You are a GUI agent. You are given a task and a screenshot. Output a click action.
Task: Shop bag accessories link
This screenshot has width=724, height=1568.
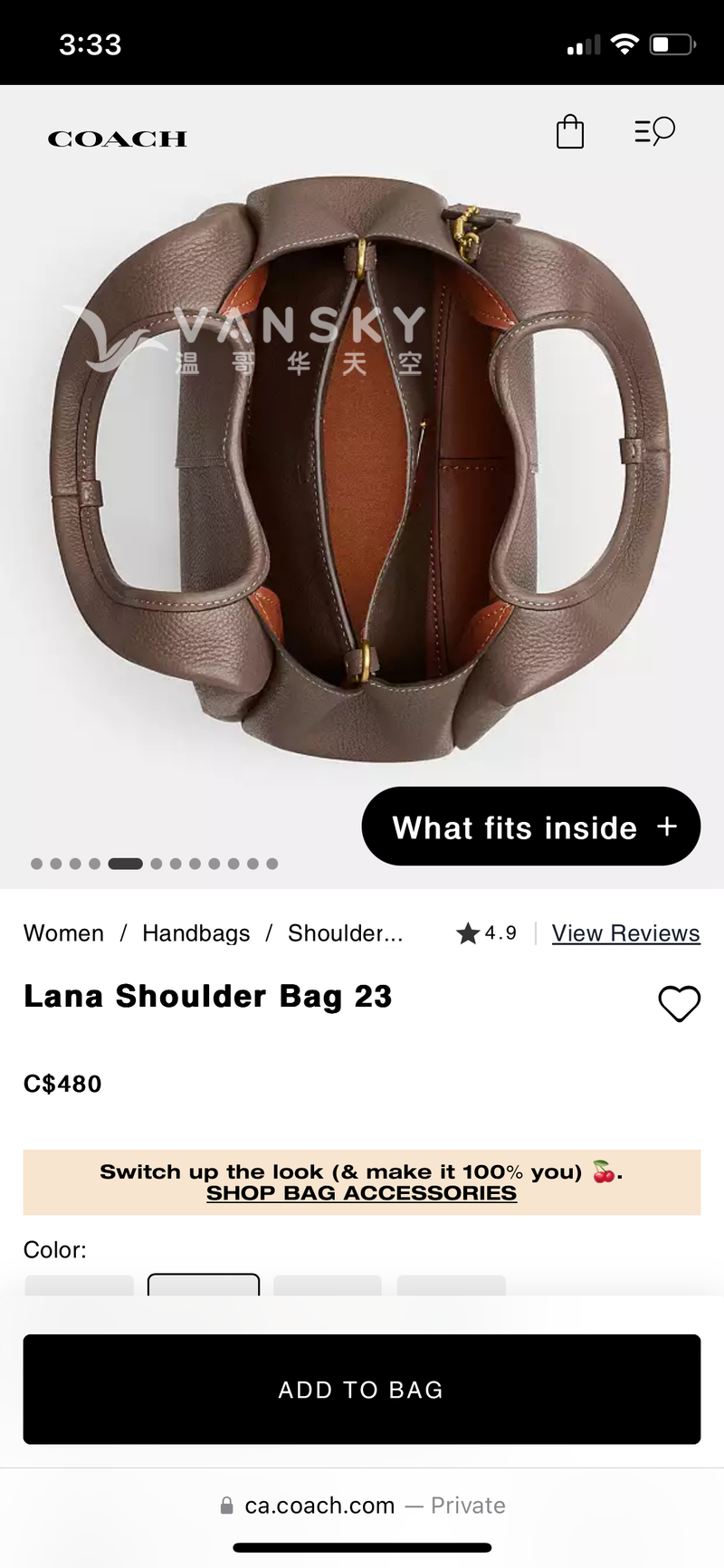pos(361,1193)
